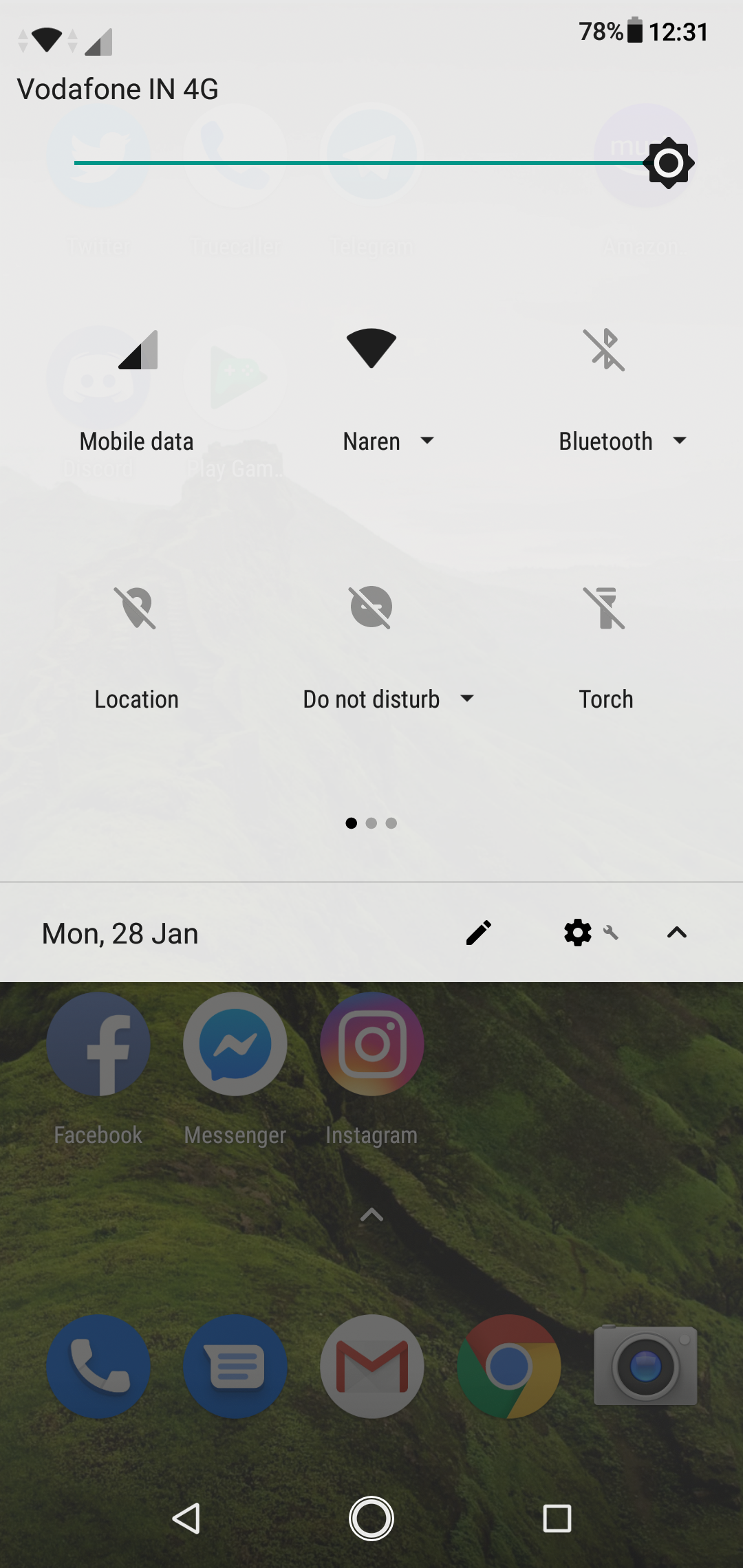Screen dimensions: 743x1568
Task: Enable Location
Action: [x=136, y=608]
